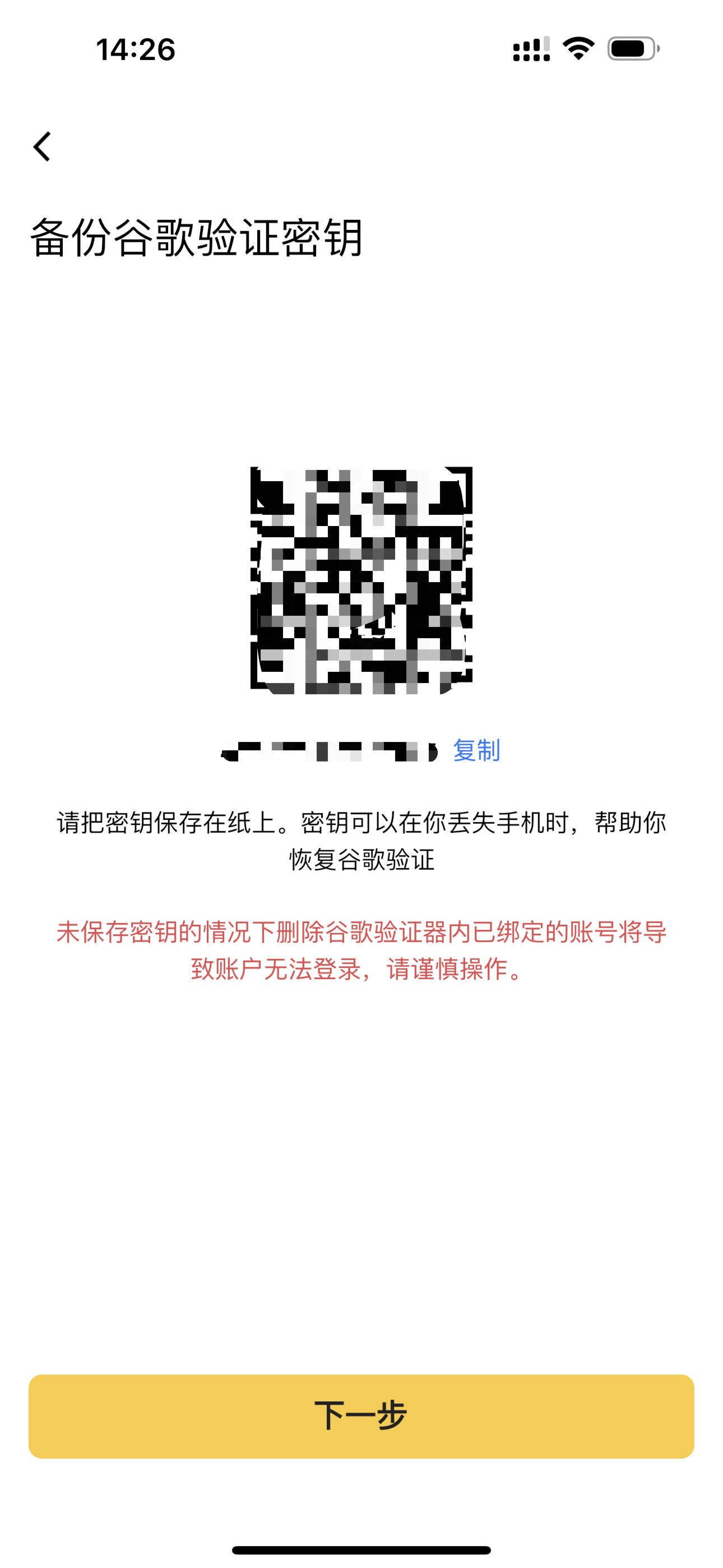
Task: Go back using the top-left arrow
Action: pos(41,147)
